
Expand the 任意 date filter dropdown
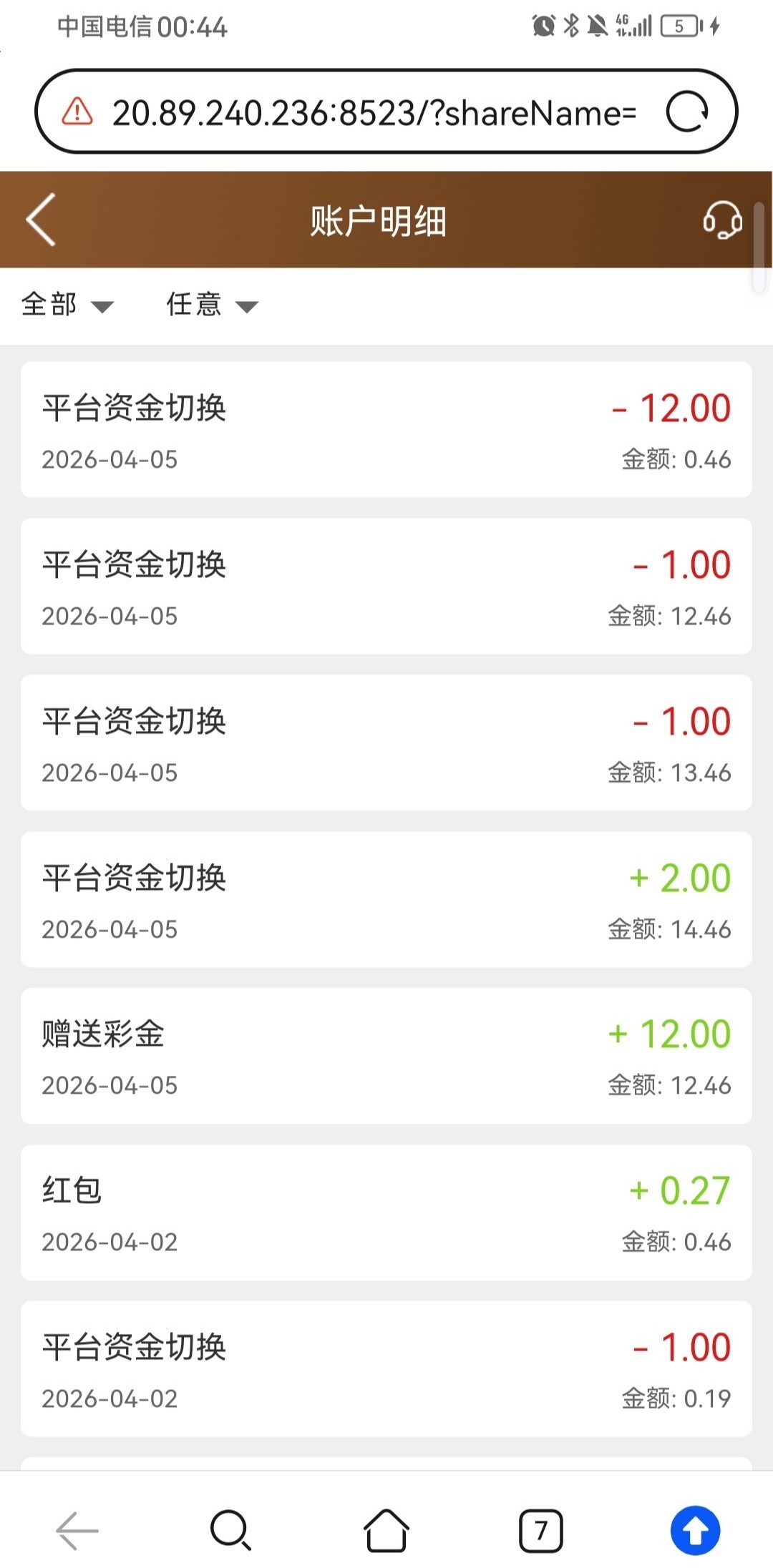[x=211, y=305]
